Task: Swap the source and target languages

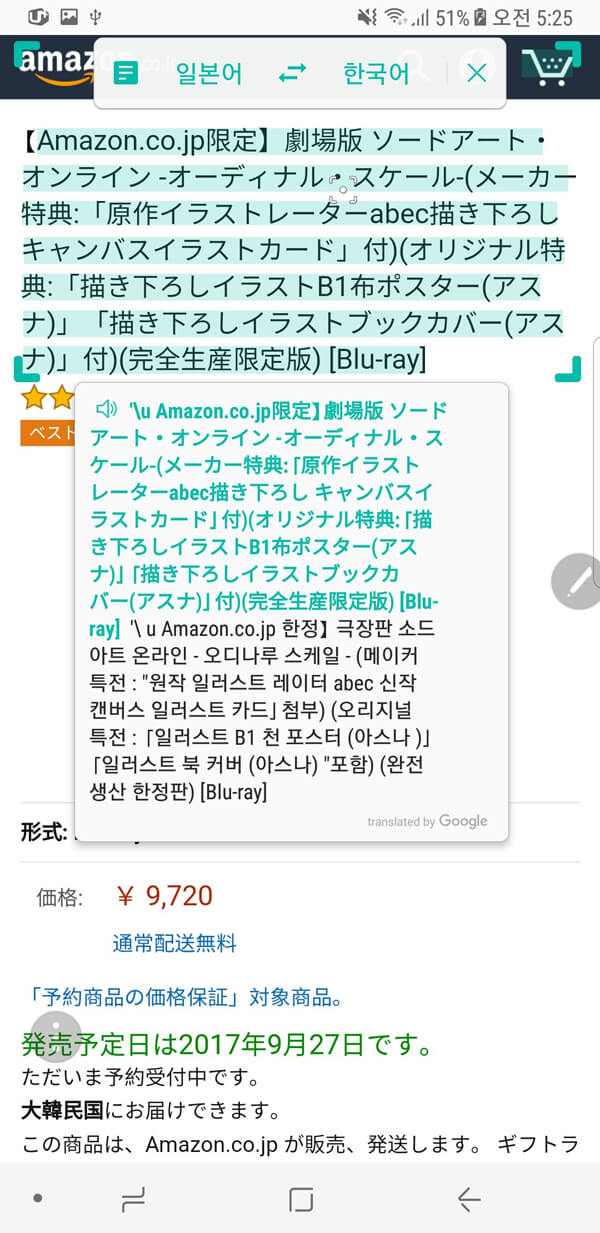Action: click(x=293, y=73)
